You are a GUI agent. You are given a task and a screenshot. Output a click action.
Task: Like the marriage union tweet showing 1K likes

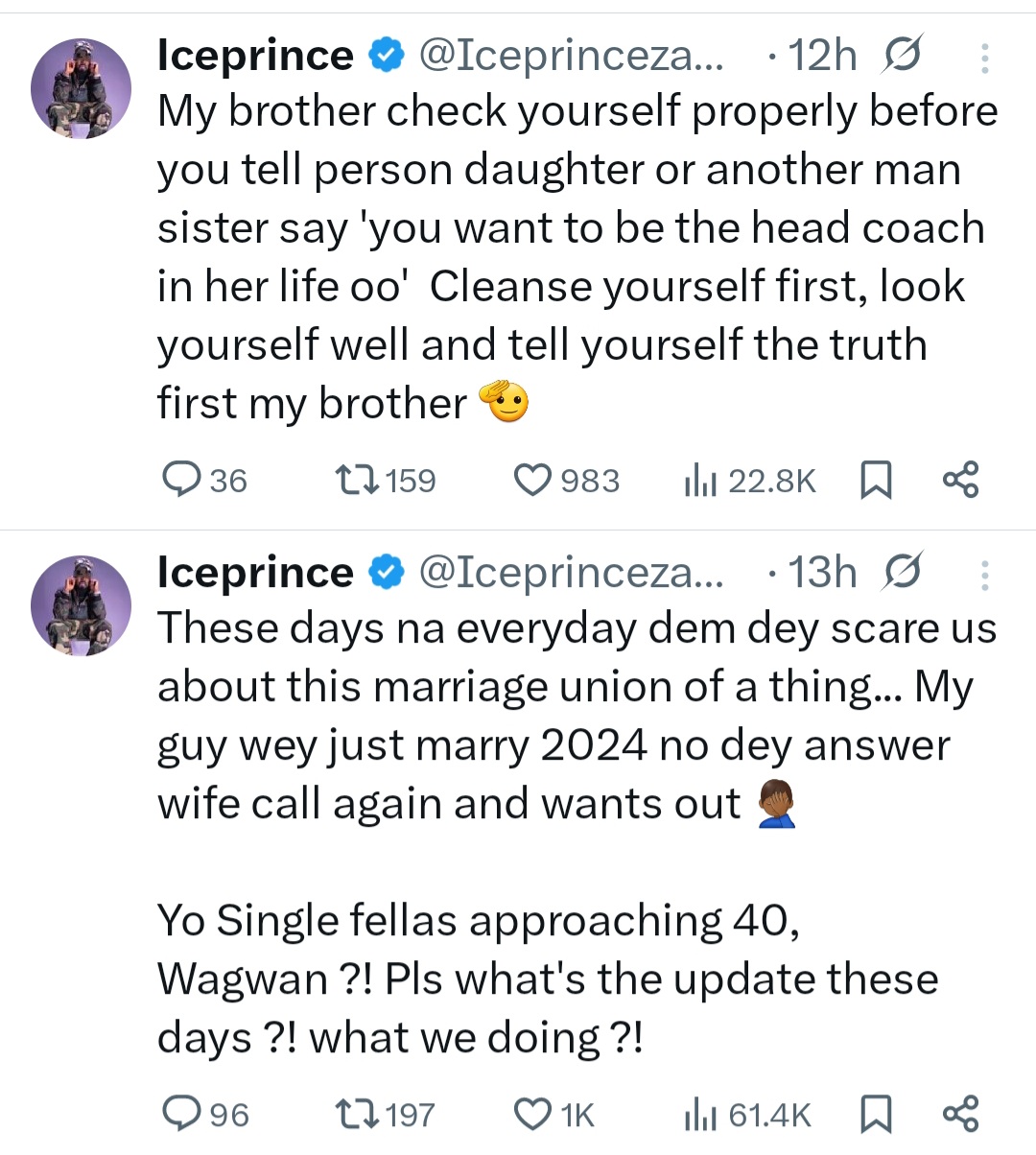(x=533, y=1114)
